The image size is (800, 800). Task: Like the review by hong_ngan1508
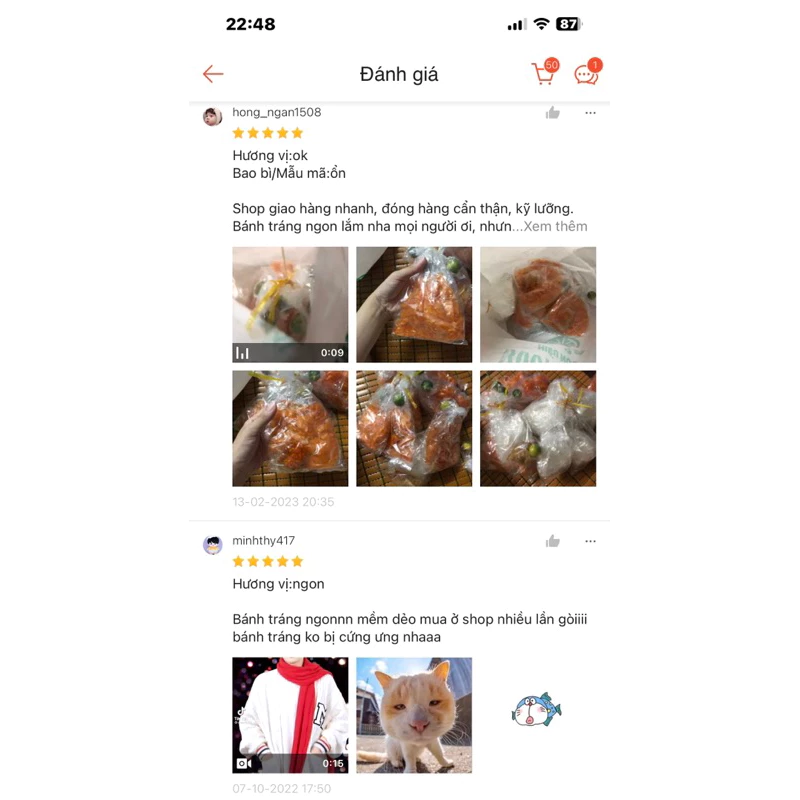(x=553, y=113)
